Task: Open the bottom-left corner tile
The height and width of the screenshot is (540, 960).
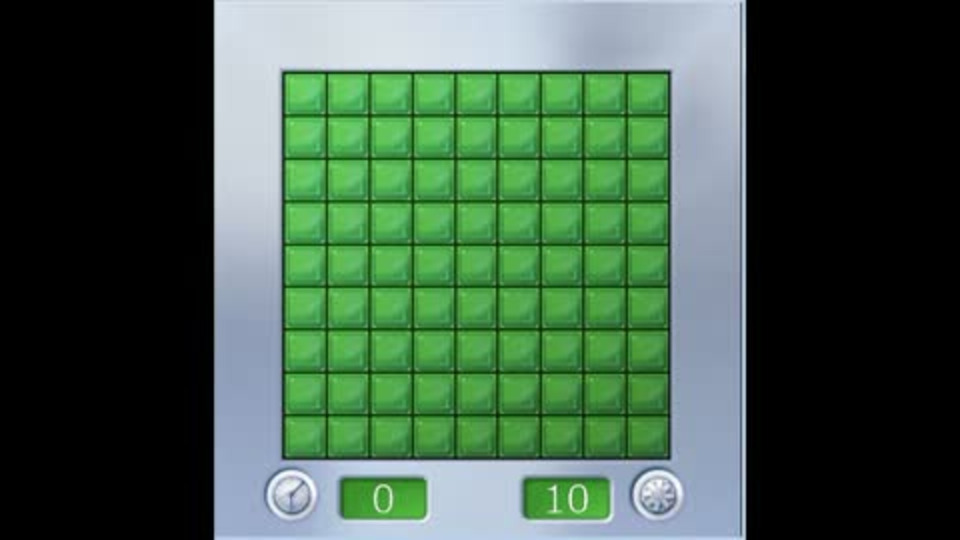Action: (304, 437)
